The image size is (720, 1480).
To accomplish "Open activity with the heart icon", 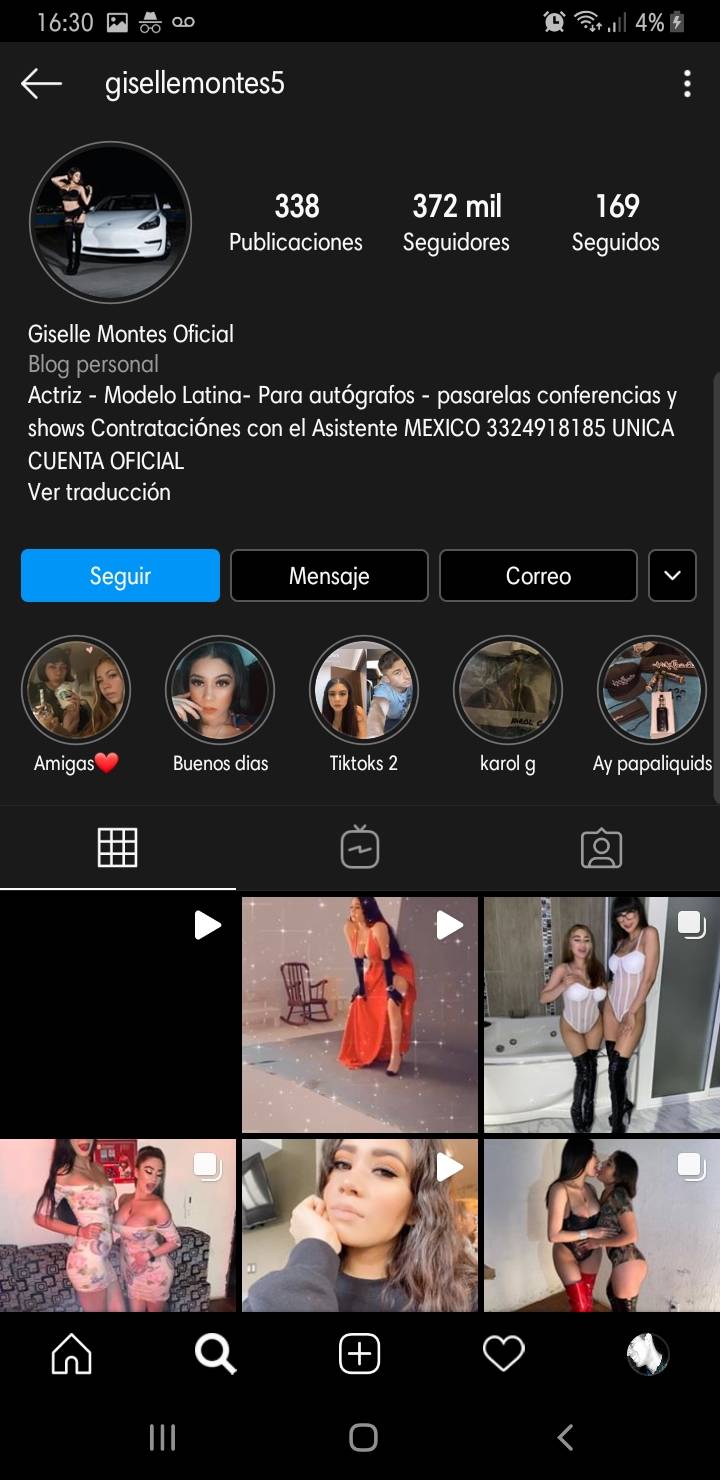I will click(x=503, y=1353).
